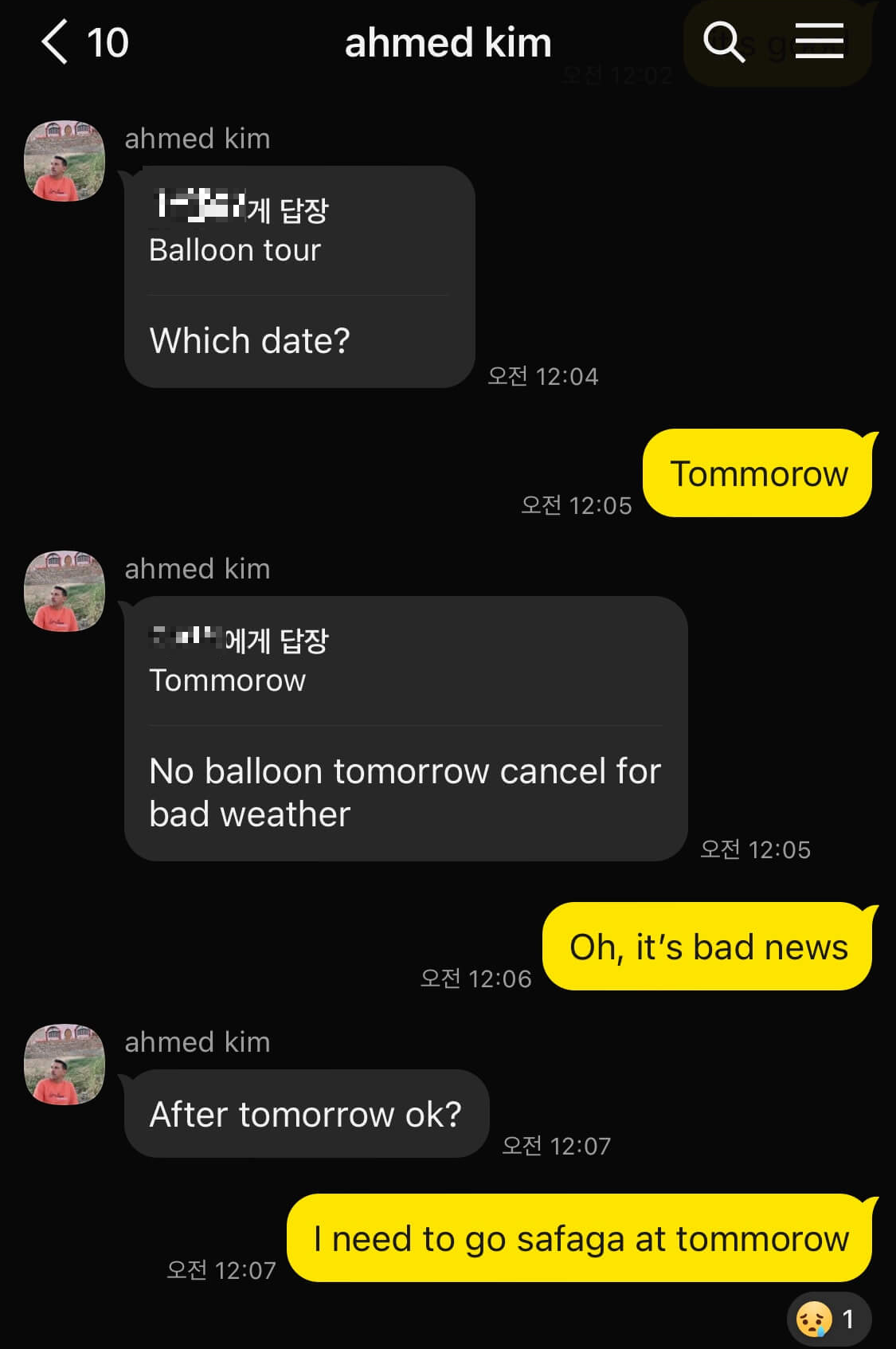Image resolution: width=896 pixels, height=1349 pixels.
Task: Open ahmed kim's first profile picture
Action: coord(64,161)
